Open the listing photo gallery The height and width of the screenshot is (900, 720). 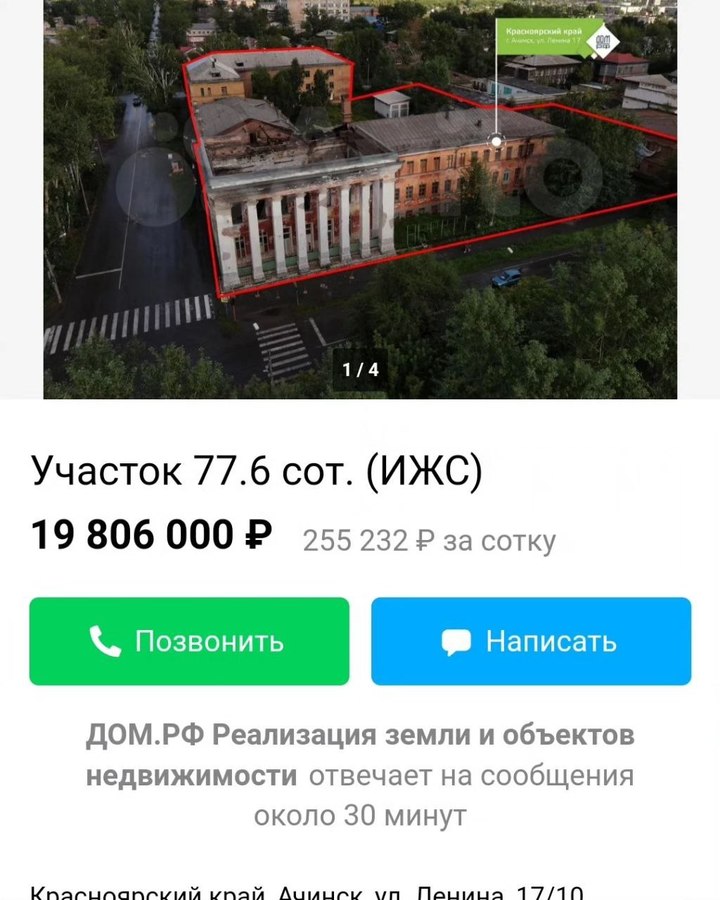(x=360, y=200)
